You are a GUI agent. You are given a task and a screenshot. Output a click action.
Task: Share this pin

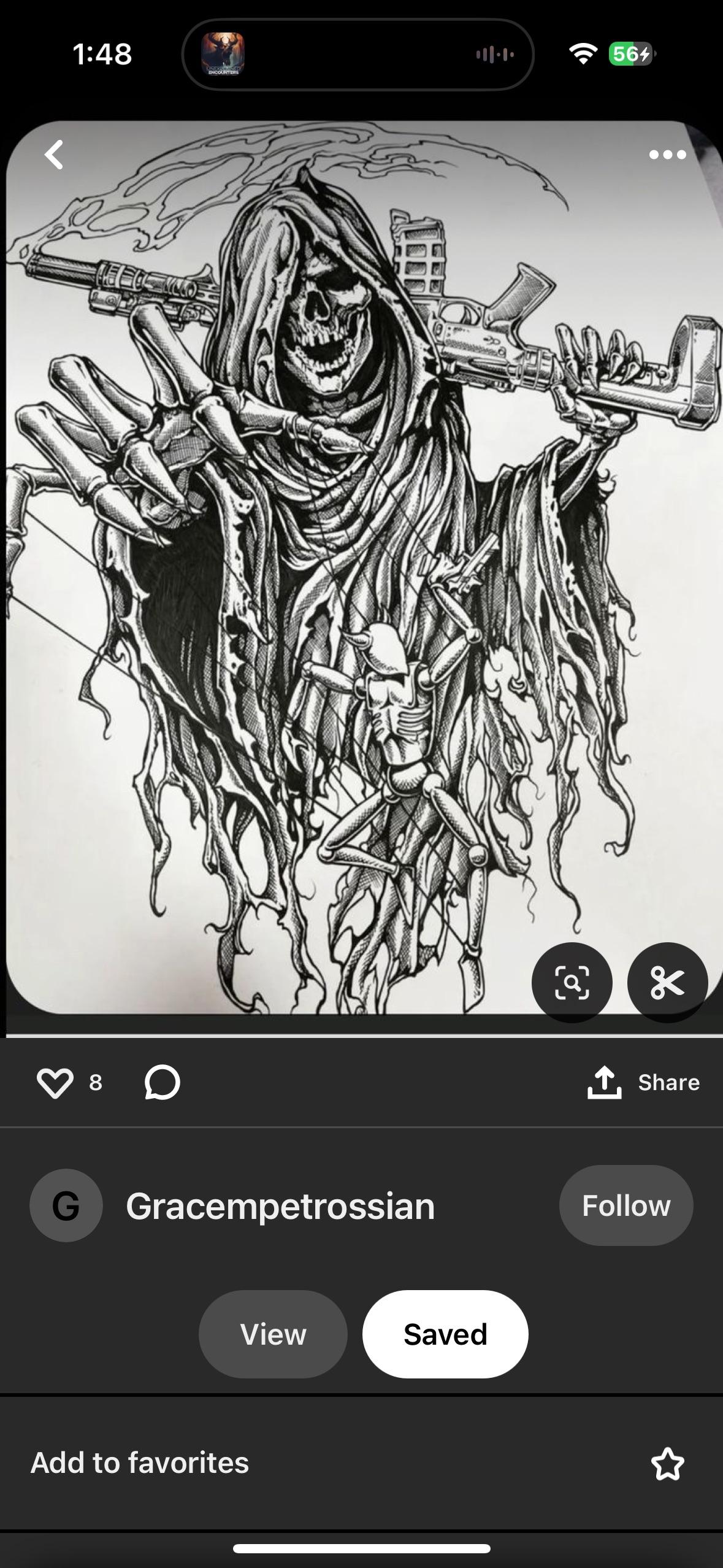tap(644, 1082)
